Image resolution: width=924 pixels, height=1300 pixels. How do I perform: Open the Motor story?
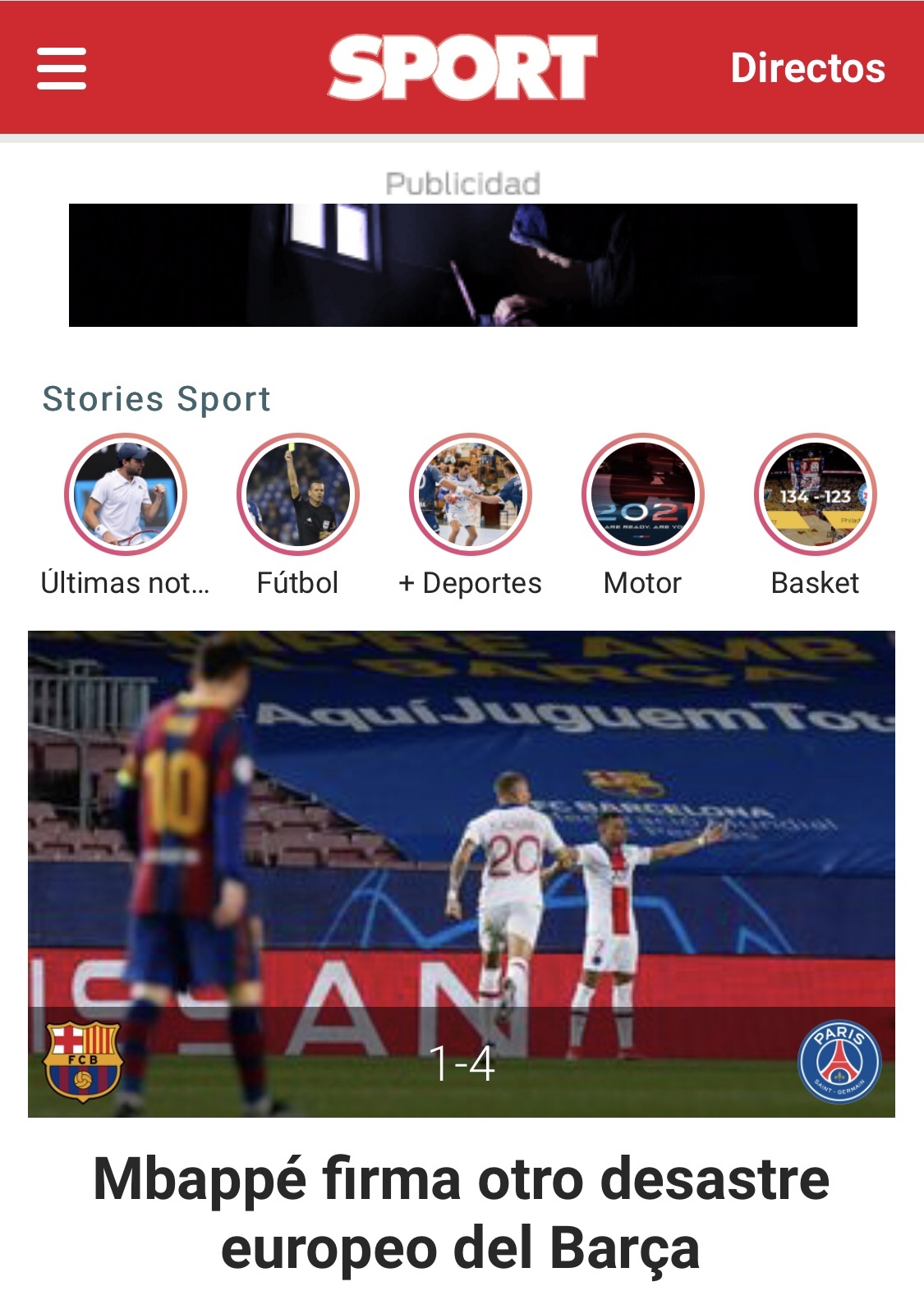click(643, 494)
